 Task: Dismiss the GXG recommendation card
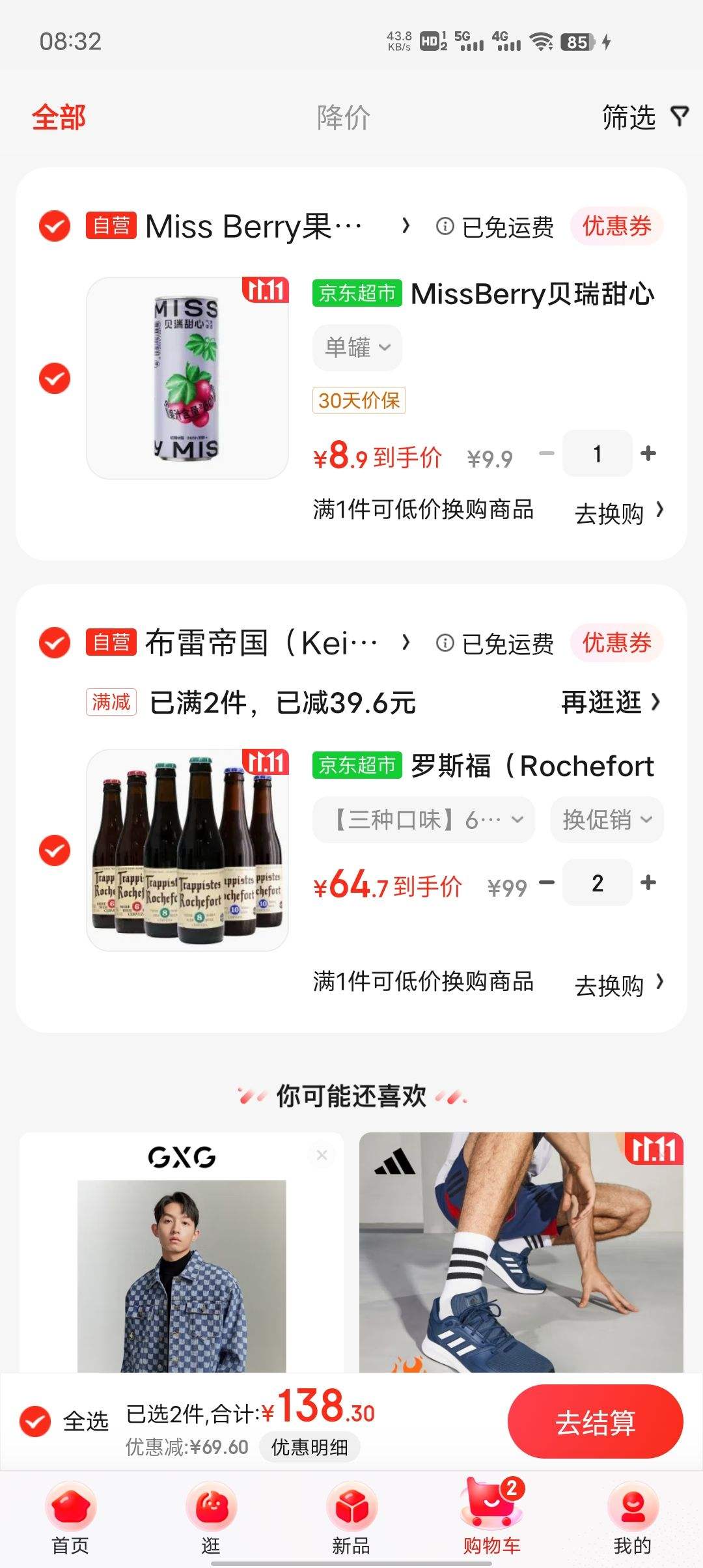(322, 1155)
